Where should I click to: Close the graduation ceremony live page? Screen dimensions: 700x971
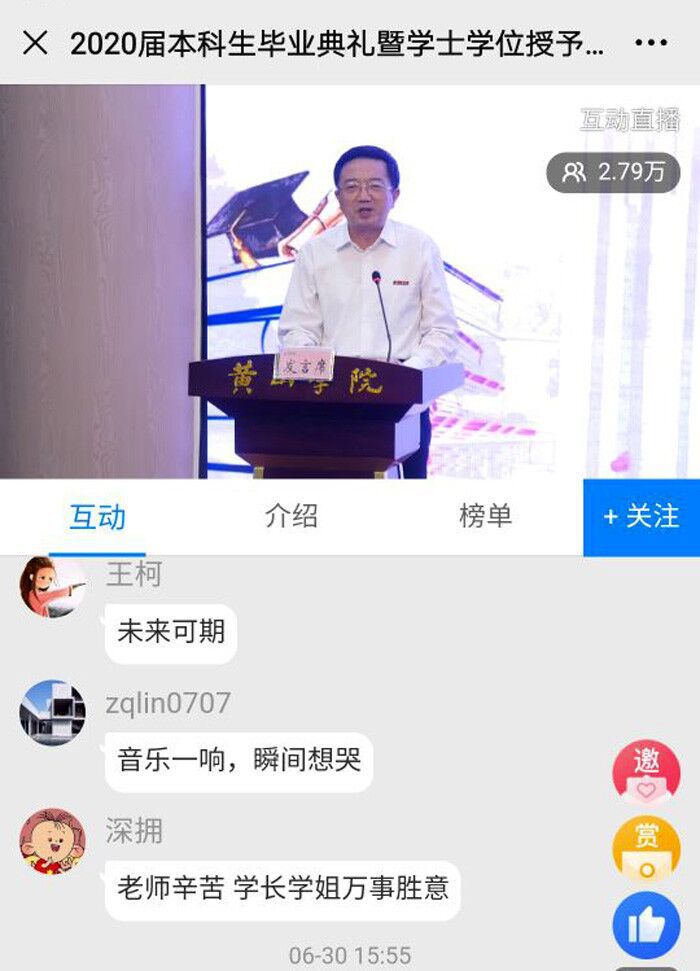(35, 43)
